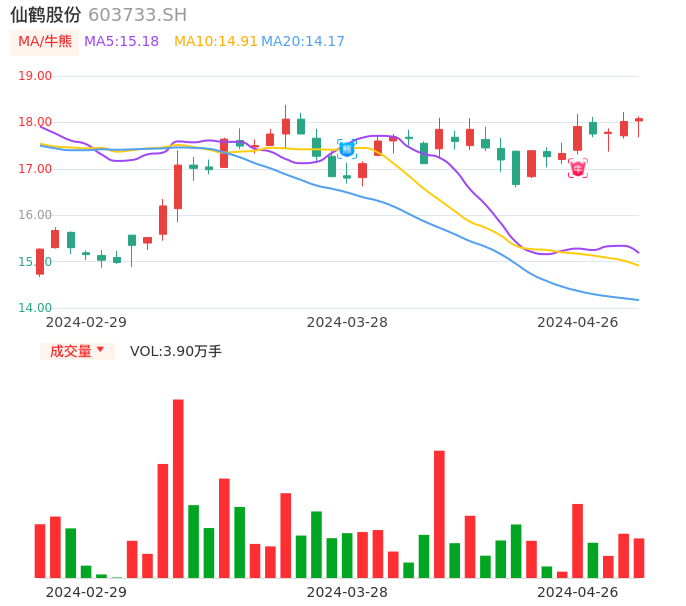Open the pink event marker on the chart
The image size is (686, 606).
(577, 168)
